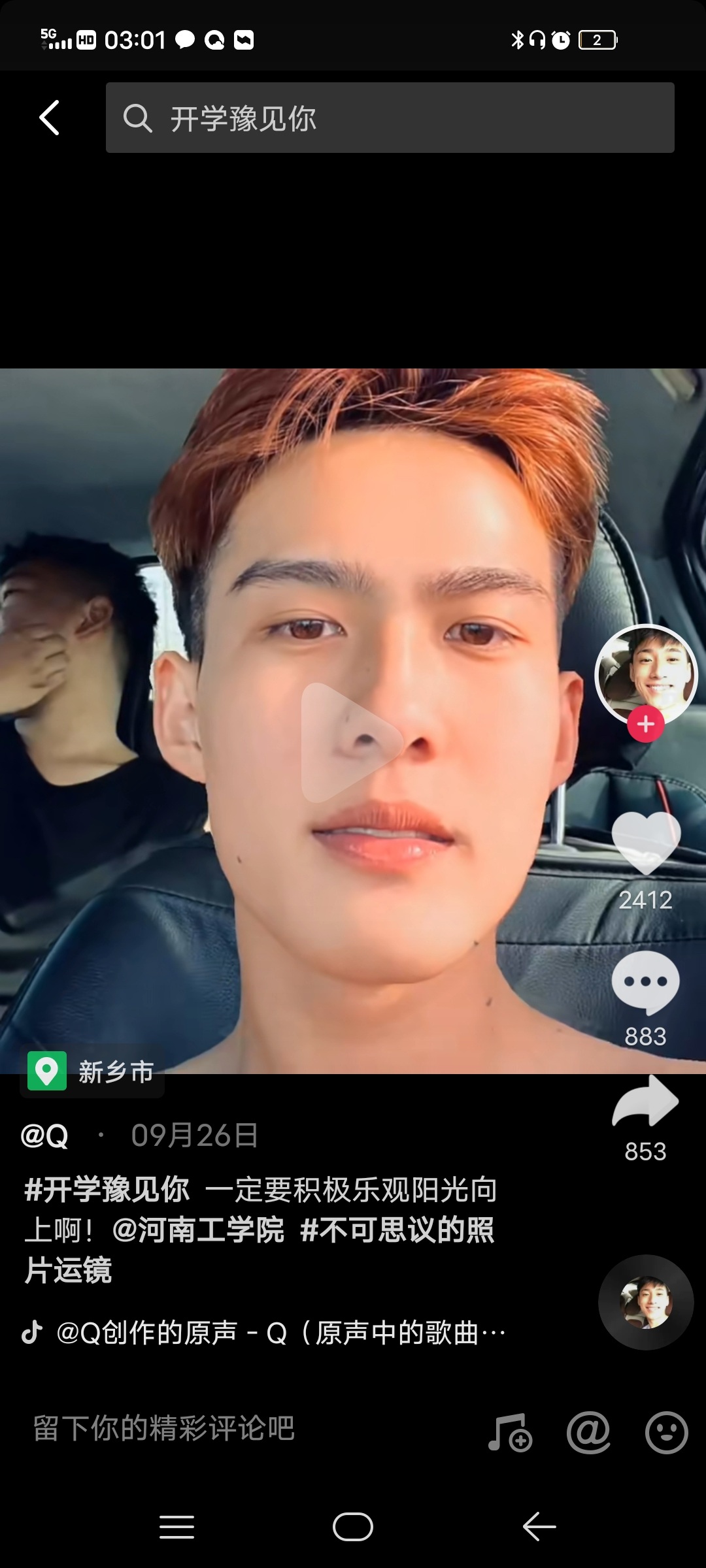Open the spinning music disc

(x=646, y=1302)
